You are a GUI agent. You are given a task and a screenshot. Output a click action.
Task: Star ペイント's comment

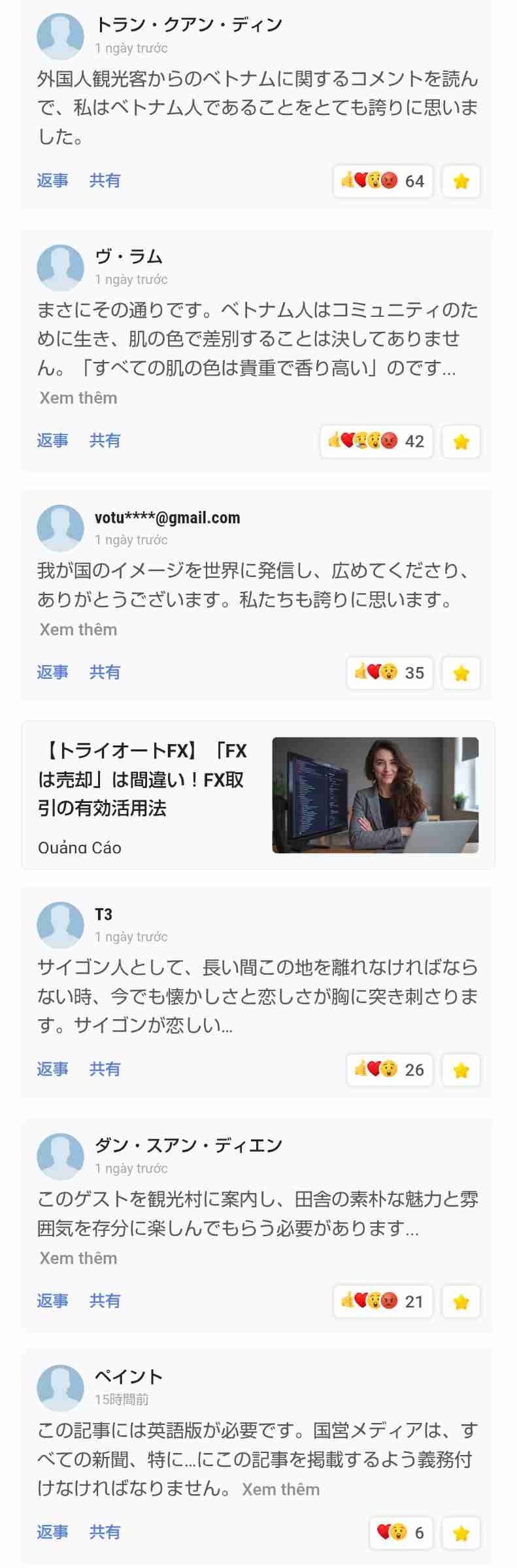click(x=461, y=1533)
